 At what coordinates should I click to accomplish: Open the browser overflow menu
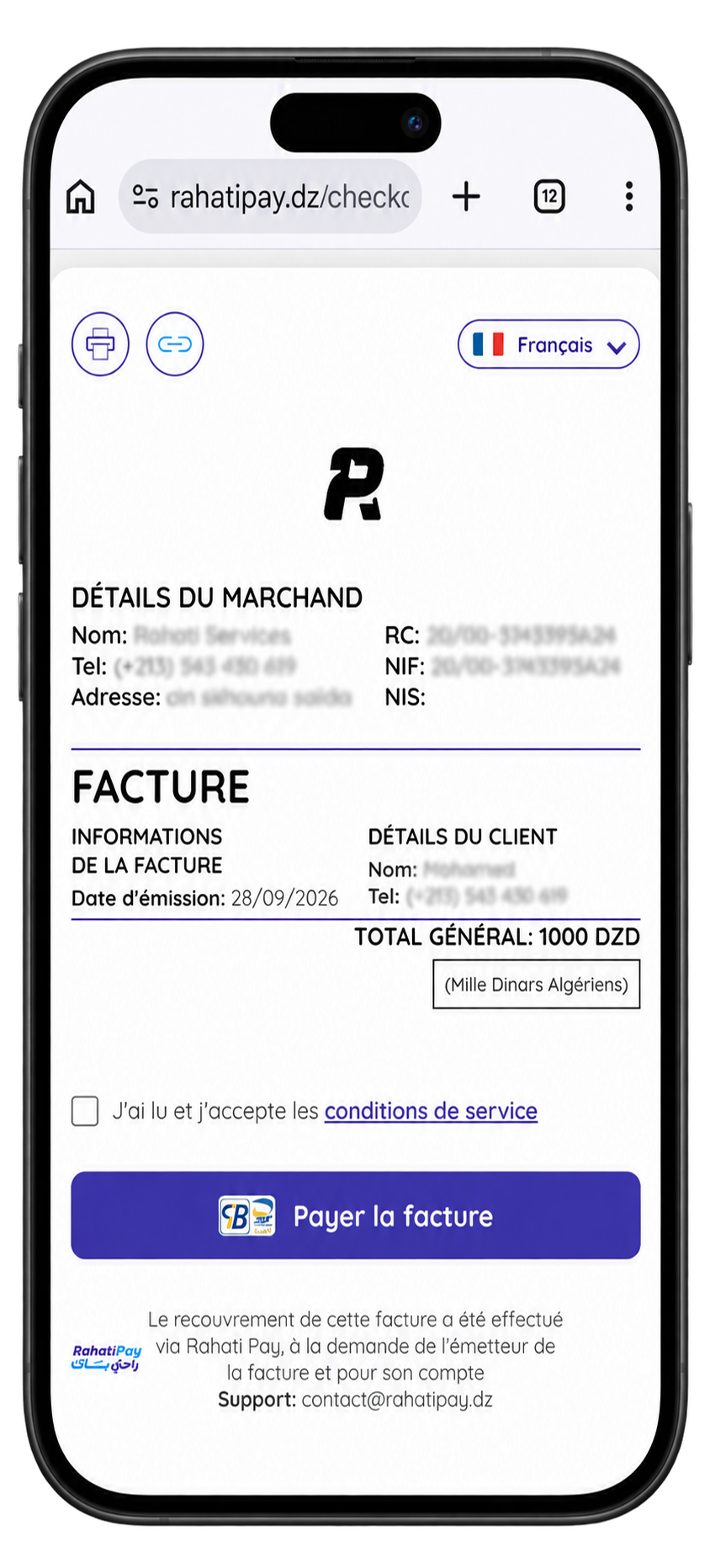tap(628, 197)
